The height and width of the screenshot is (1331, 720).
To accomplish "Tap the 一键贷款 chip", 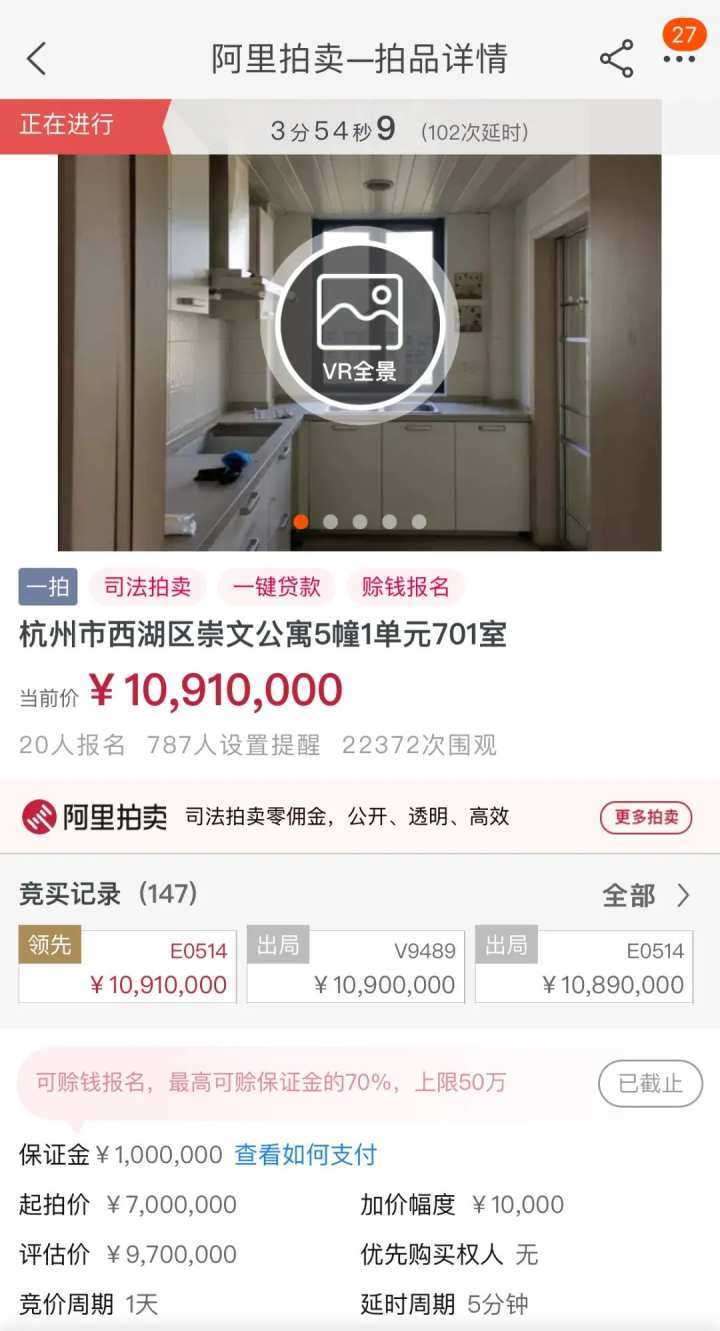I will tap(276, 587).
